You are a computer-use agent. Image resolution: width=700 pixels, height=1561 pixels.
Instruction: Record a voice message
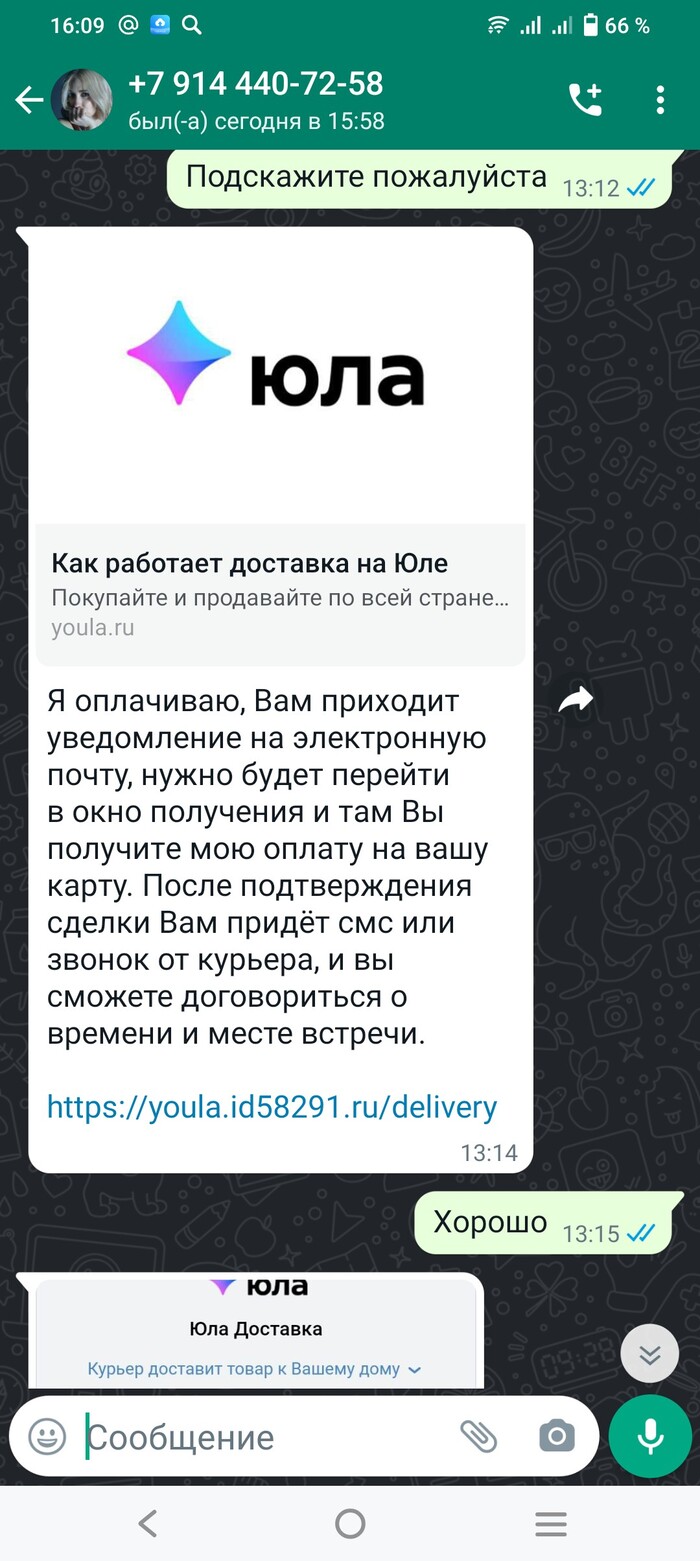(x=650, y=1436)
